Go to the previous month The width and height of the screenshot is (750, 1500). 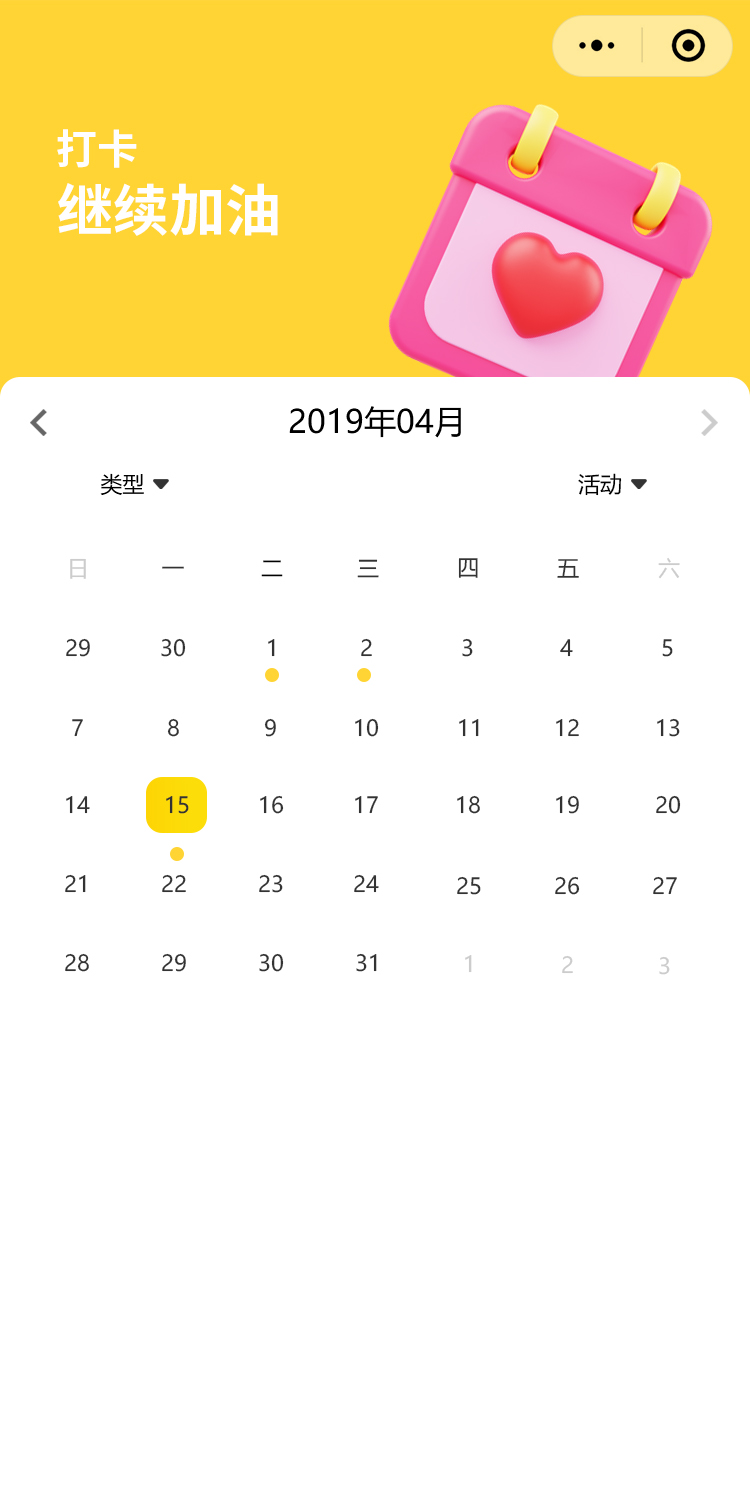pyautogui.click(x=39, y=423)
